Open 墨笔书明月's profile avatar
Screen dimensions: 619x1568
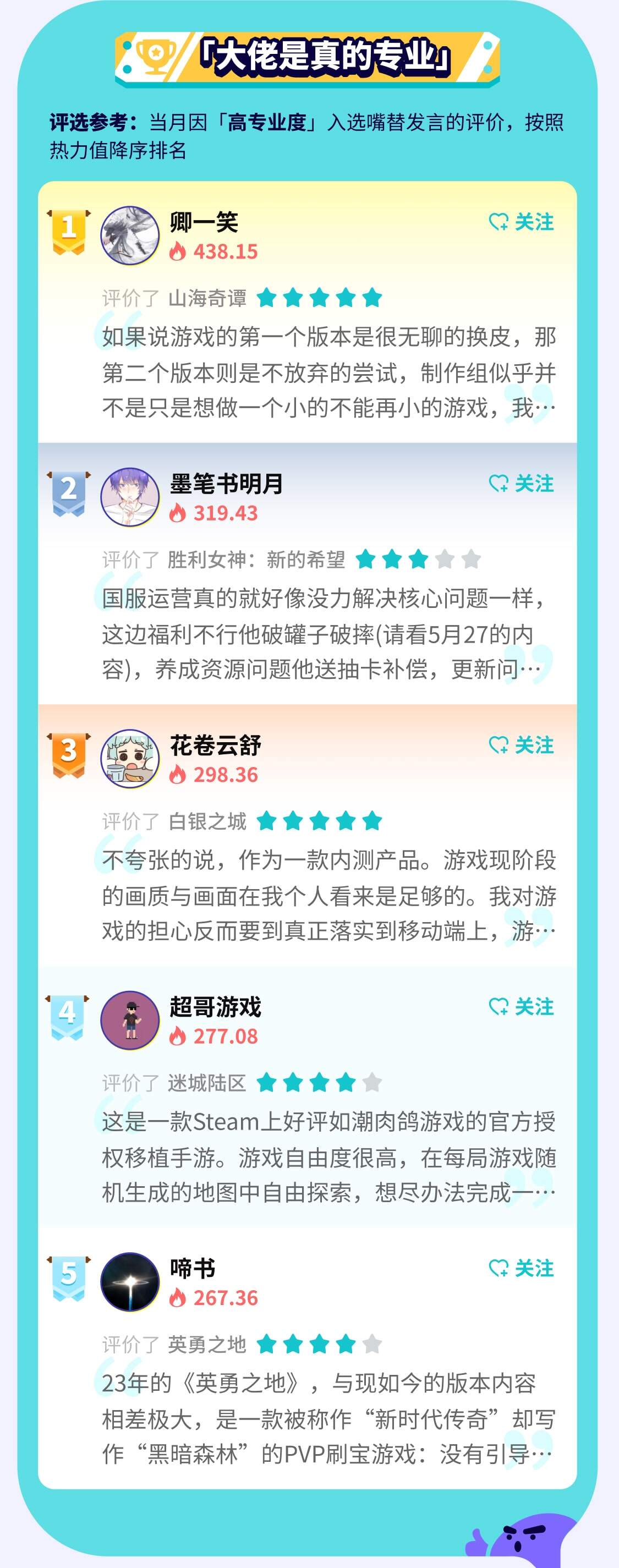[x=130, y=497]
